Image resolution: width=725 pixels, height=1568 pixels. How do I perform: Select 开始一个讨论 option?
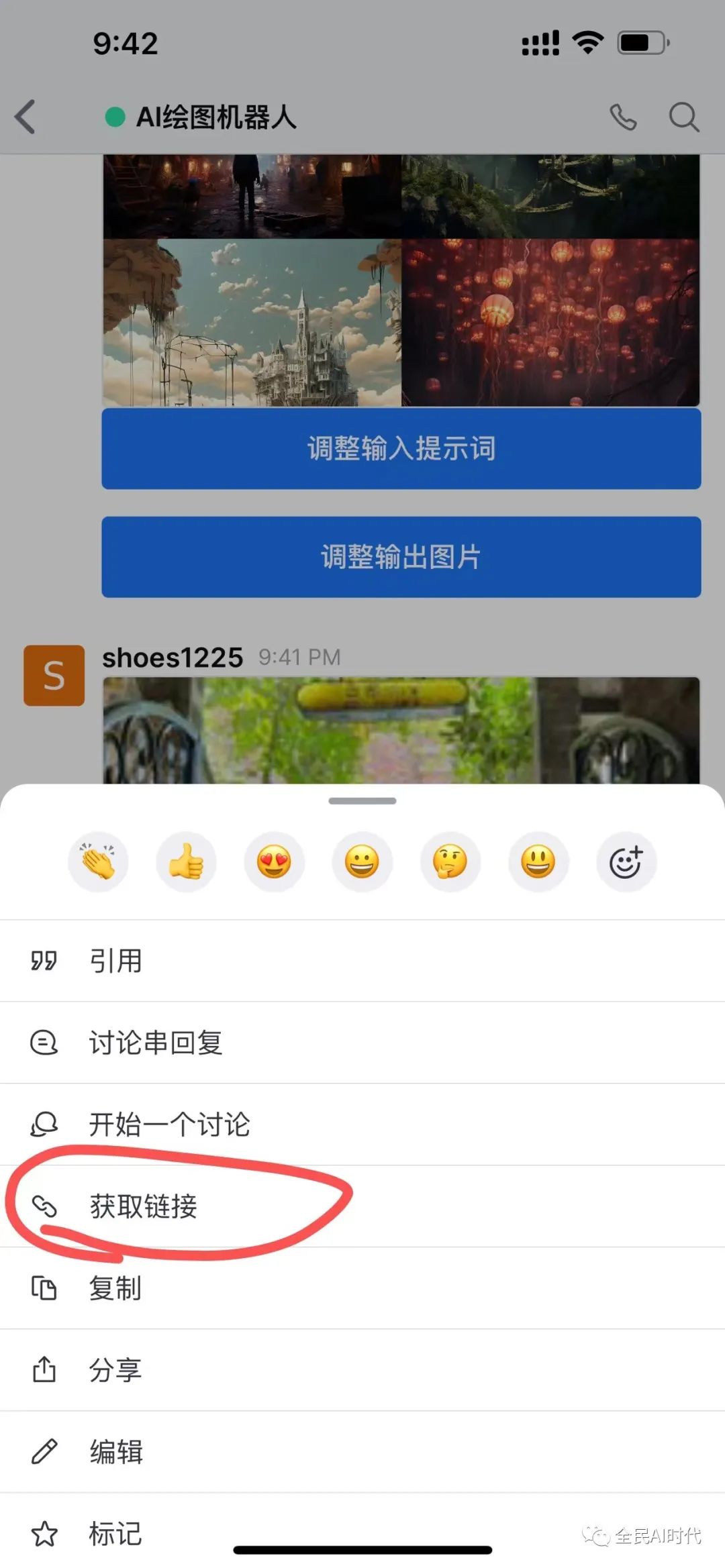[x=169, y=1125]
